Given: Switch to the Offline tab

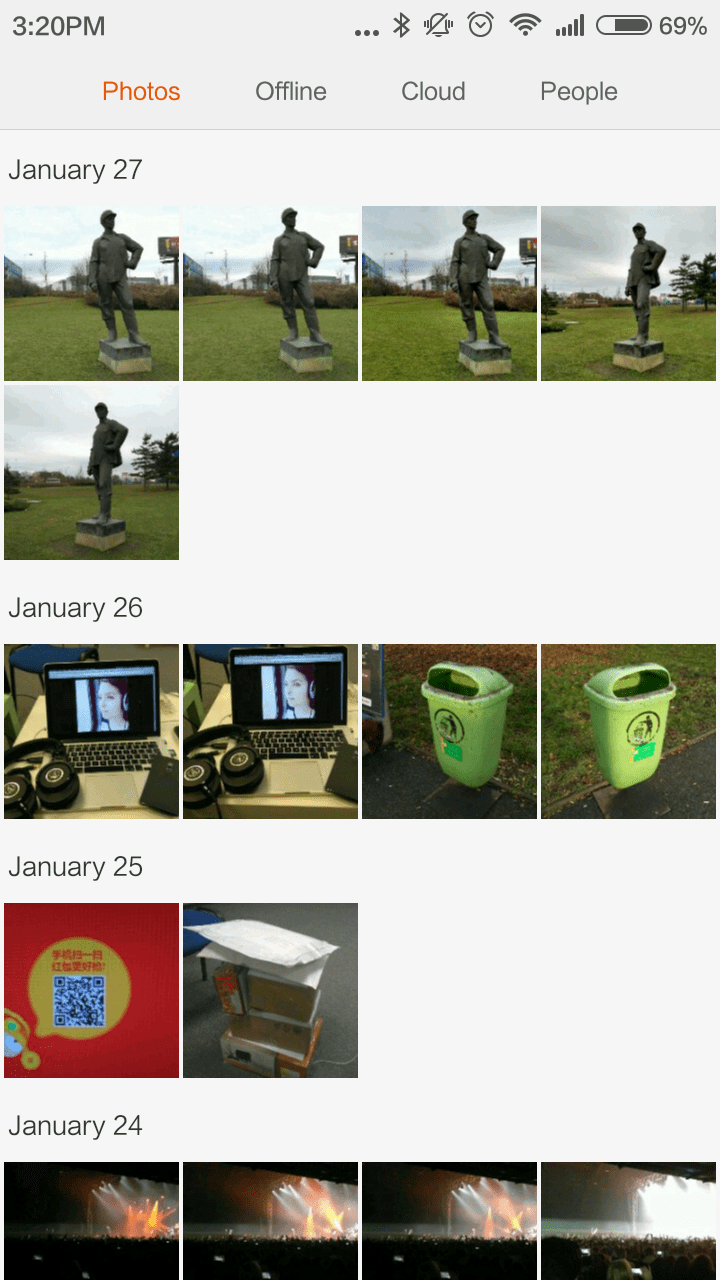Looking at the screenshot, I should (290, 91).
